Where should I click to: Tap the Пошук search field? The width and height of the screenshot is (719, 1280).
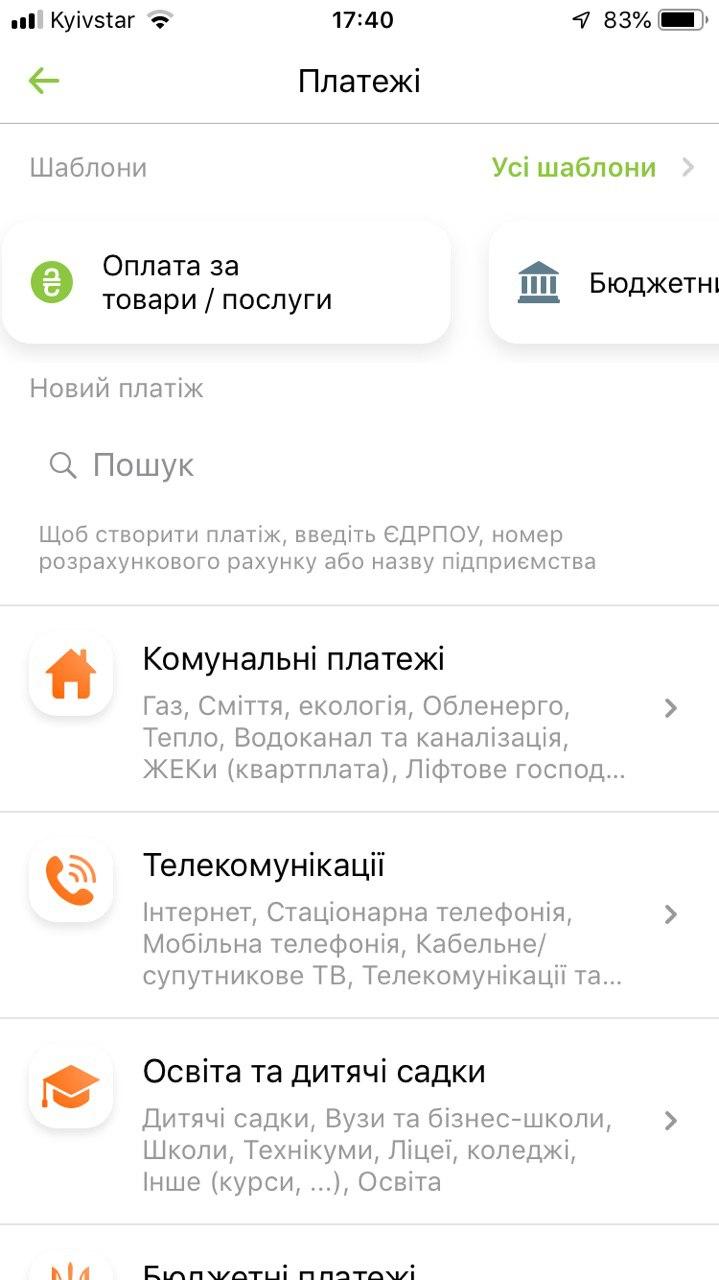coord(359,465)
